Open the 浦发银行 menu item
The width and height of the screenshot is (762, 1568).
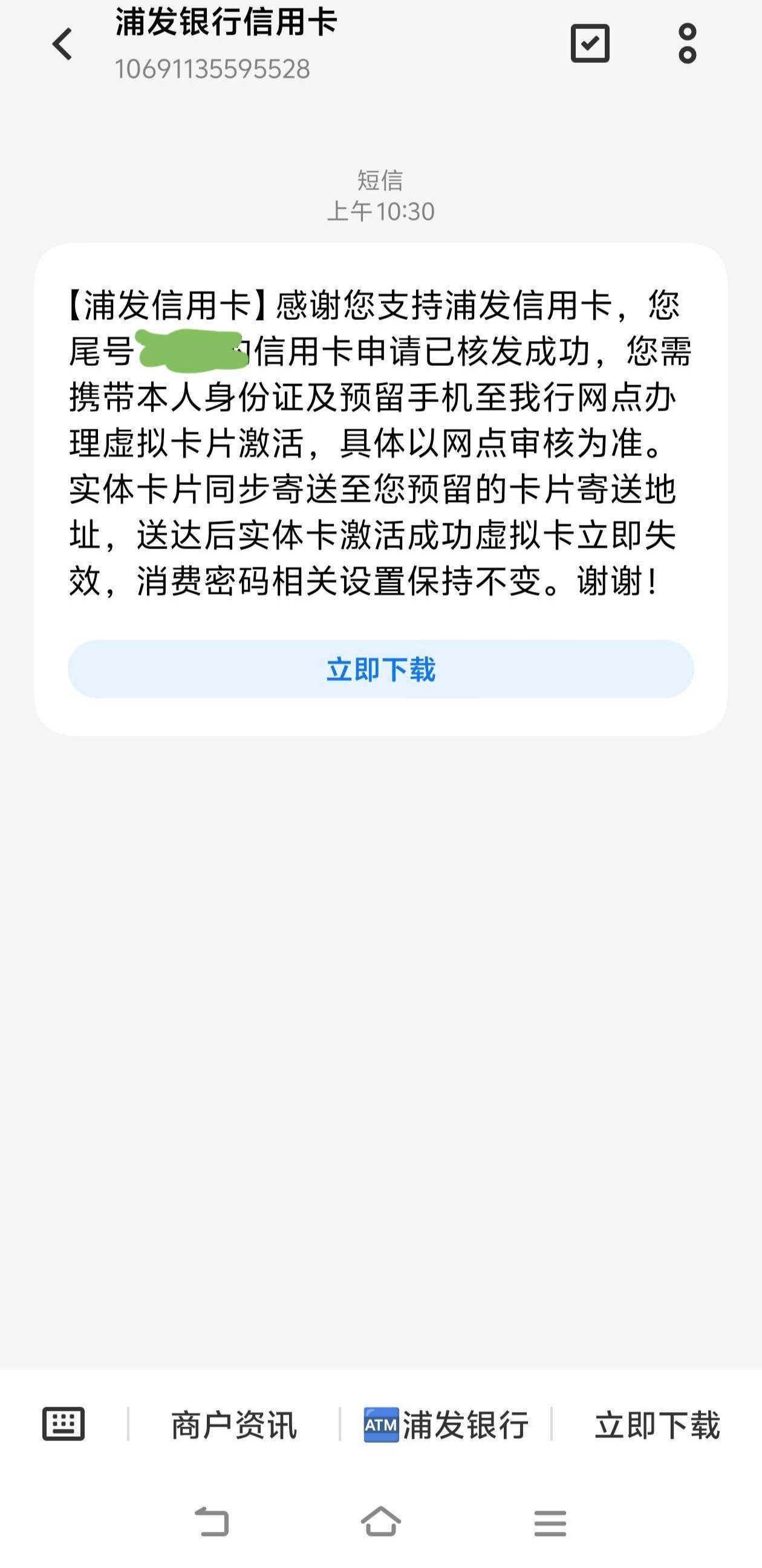pos(446,1425)
